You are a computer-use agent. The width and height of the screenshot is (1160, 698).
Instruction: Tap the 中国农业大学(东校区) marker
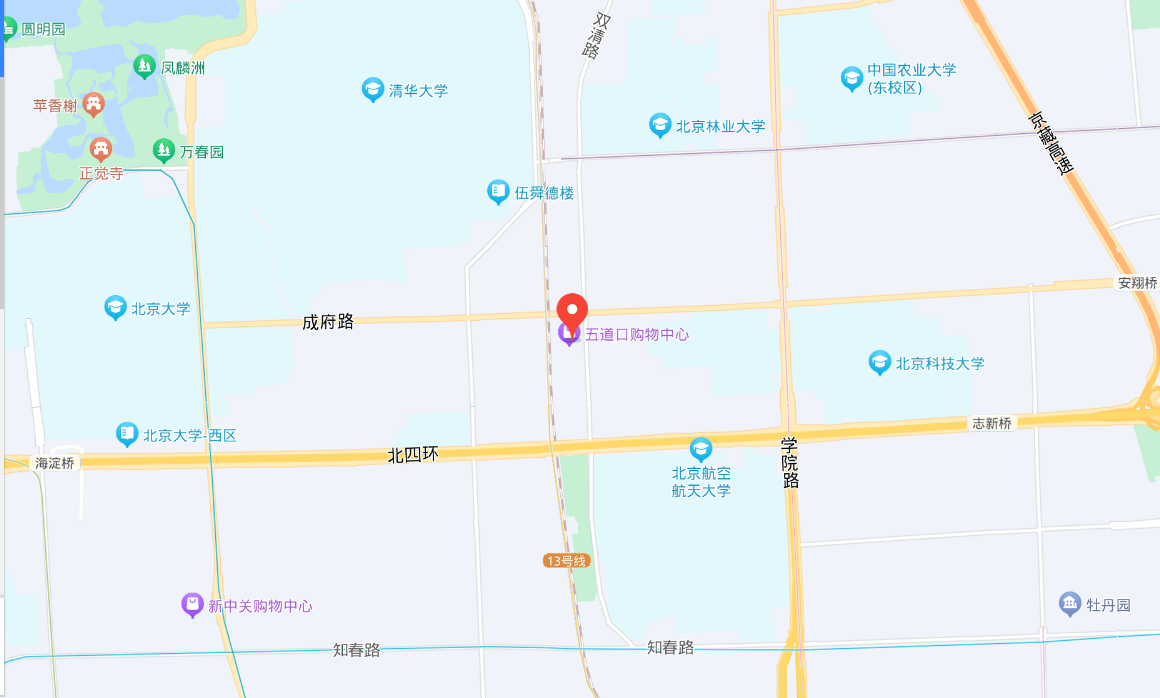852,78
